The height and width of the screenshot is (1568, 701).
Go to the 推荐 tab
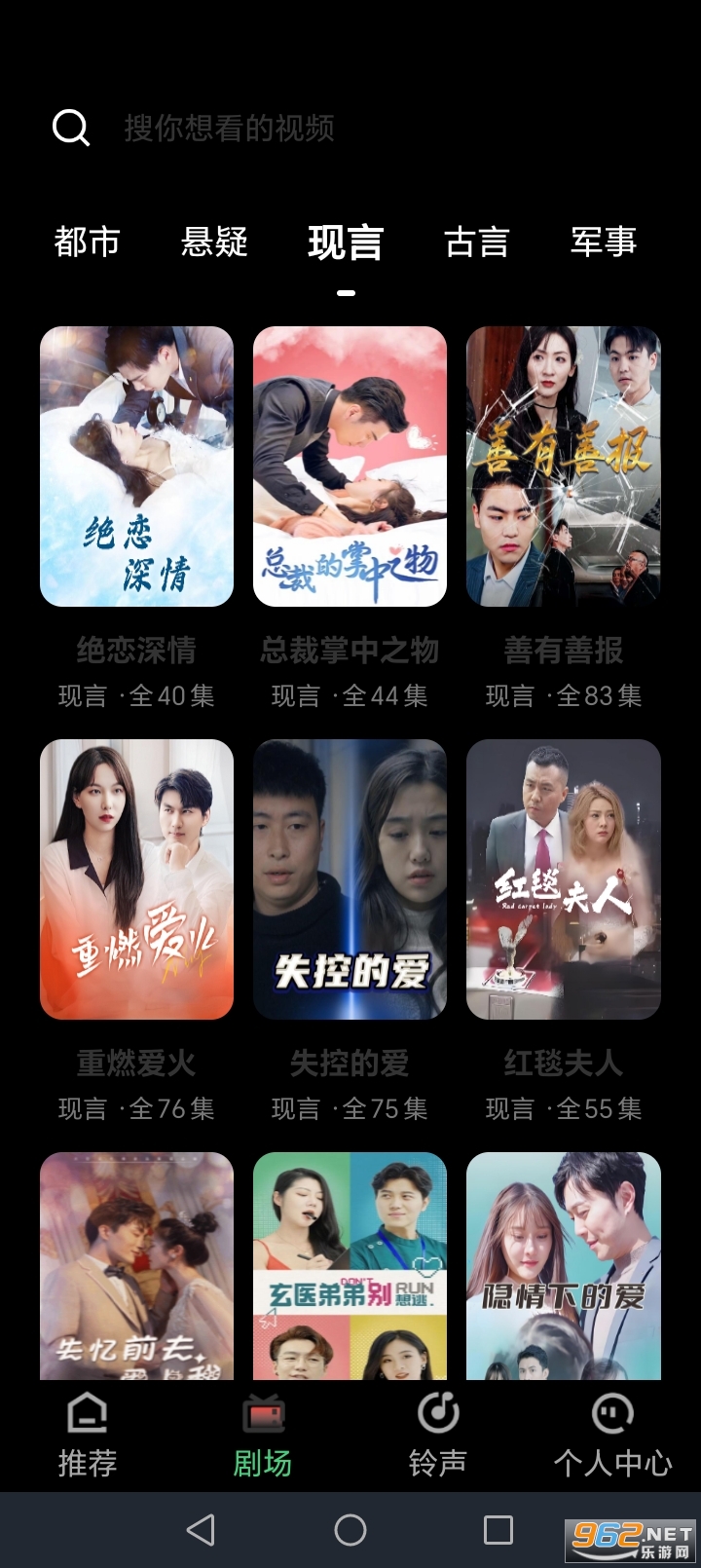(x=88, y=1436)
